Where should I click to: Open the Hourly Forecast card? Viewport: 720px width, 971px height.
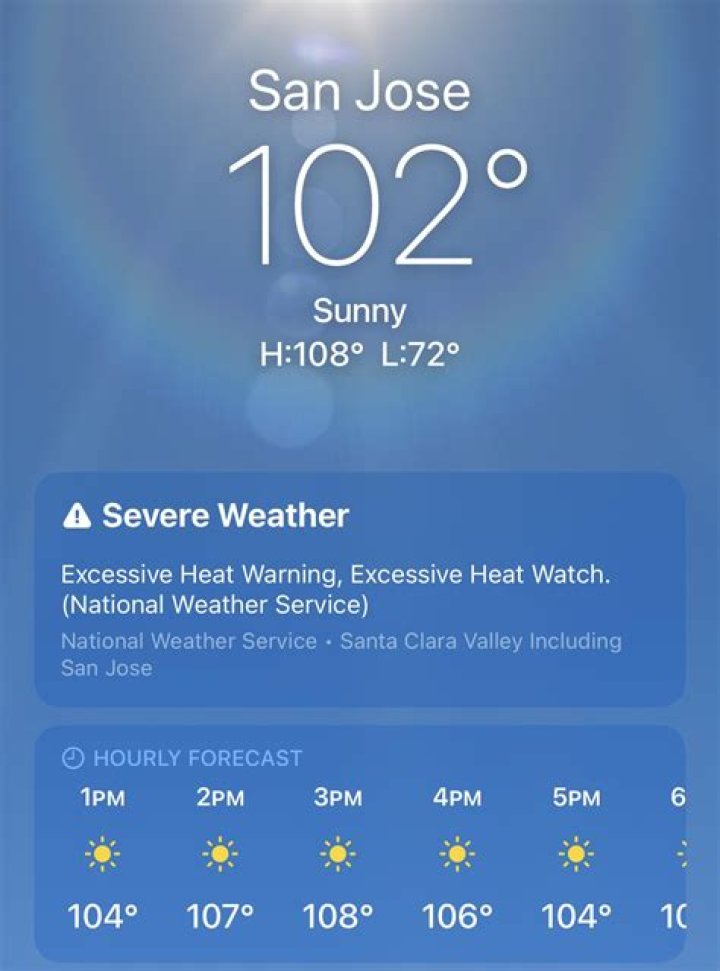point(360,845)
